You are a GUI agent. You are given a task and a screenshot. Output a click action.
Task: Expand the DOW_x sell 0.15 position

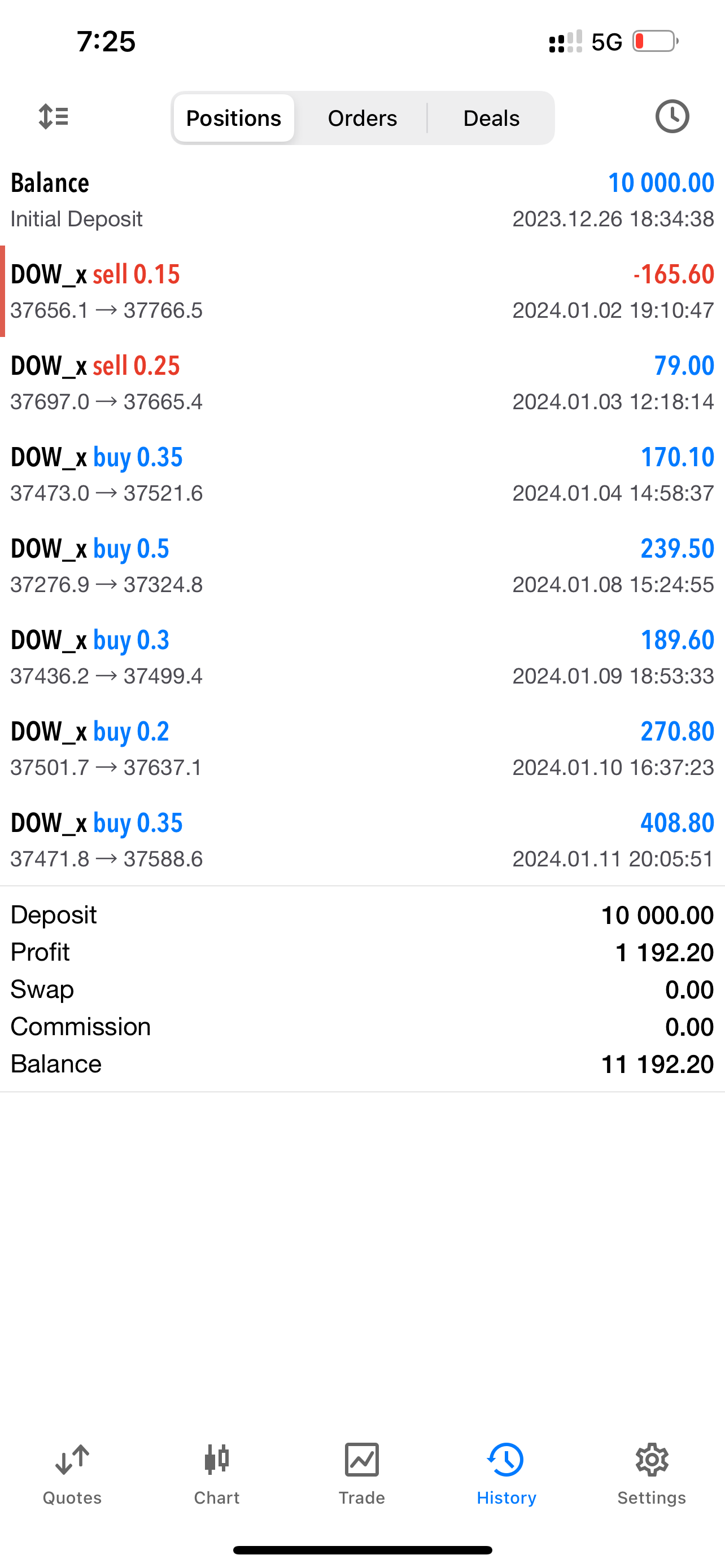tap(362, 292)
